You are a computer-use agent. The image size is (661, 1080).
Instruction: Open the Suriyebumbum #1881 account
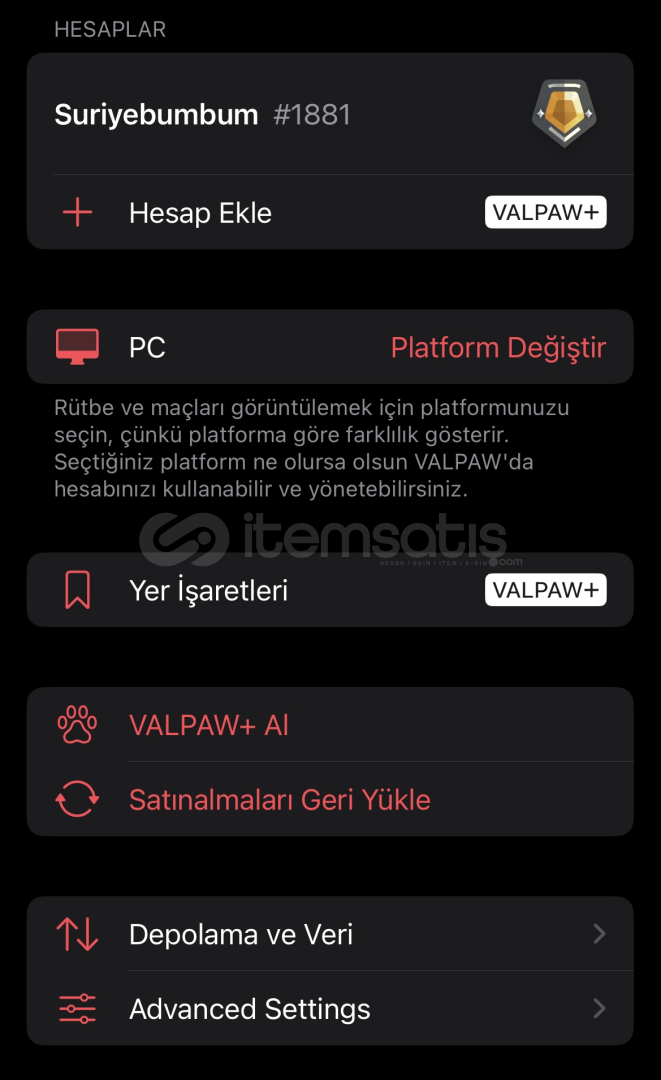pos(330,114)
